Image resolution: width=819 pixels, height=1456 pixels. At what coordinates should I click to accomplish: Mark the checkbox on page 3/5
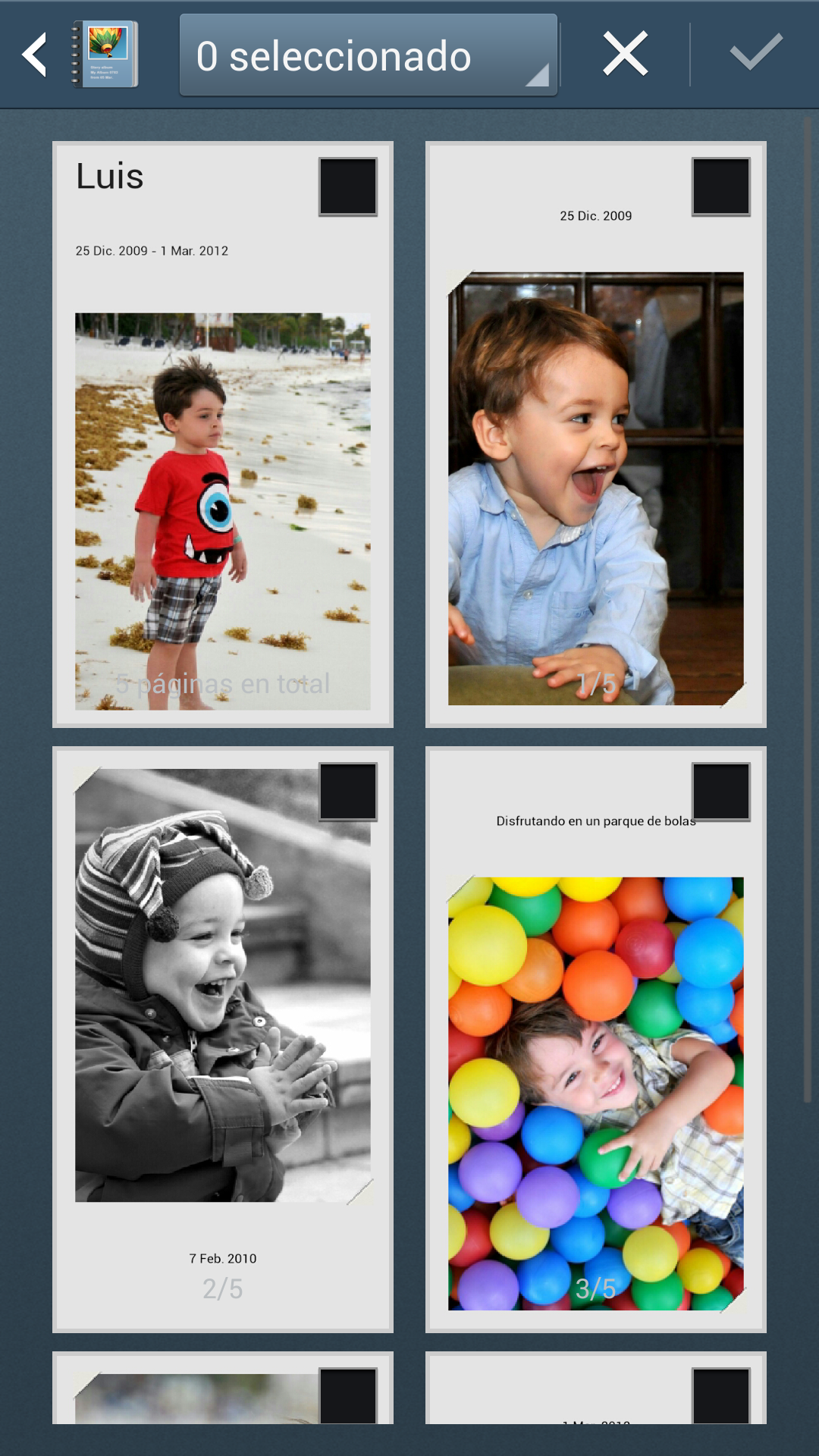click(720, 792)
